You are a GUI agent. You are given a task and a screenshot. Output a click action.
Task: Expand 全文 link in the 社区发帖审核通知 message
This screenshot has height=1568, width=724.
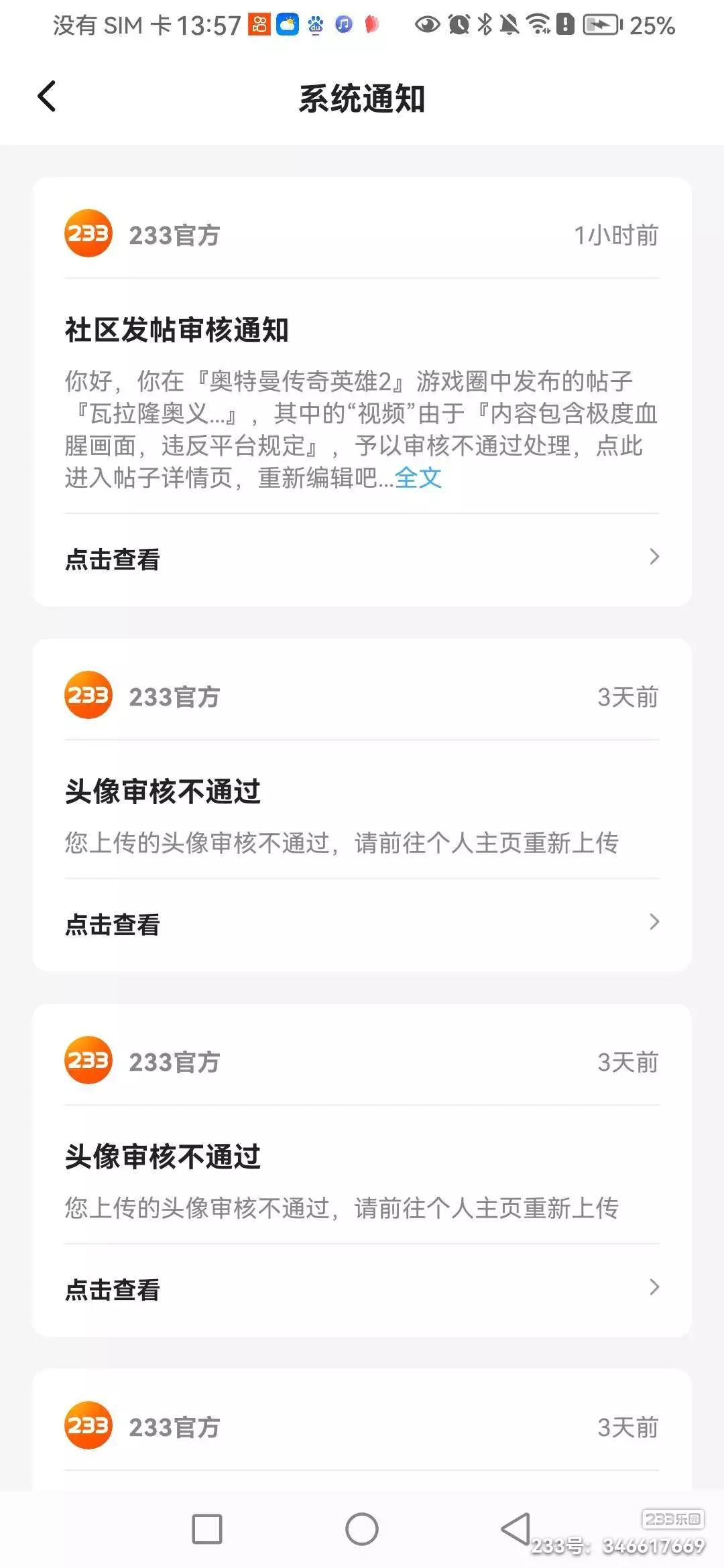pyautogui.click(x=418, y=478)
